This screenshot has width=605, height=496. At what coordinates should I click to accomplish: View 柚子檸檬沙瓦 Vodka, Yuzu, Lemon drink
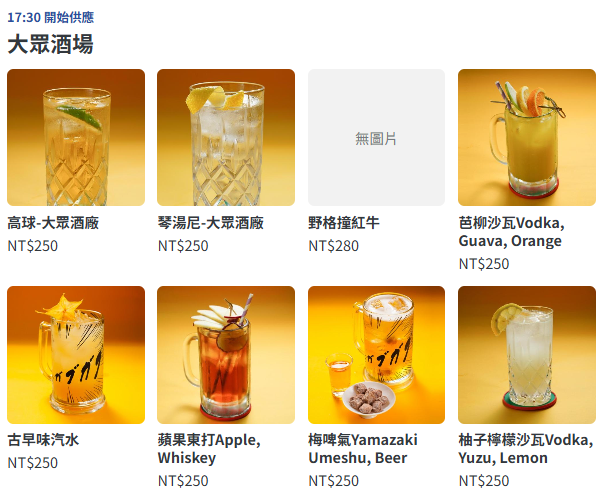pos(526,355)
